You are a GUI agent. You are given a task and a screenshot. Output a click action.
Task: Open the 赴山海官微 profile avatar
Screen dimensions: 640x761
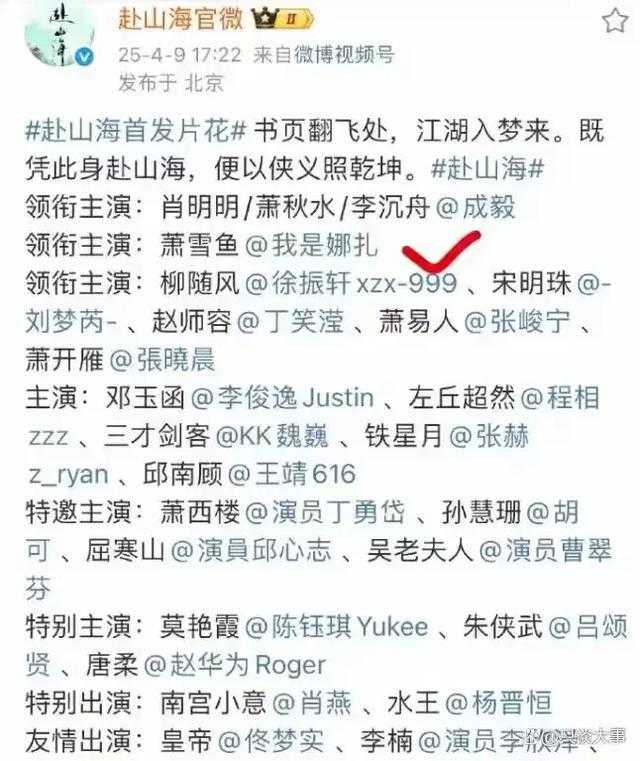coord(55,36)
